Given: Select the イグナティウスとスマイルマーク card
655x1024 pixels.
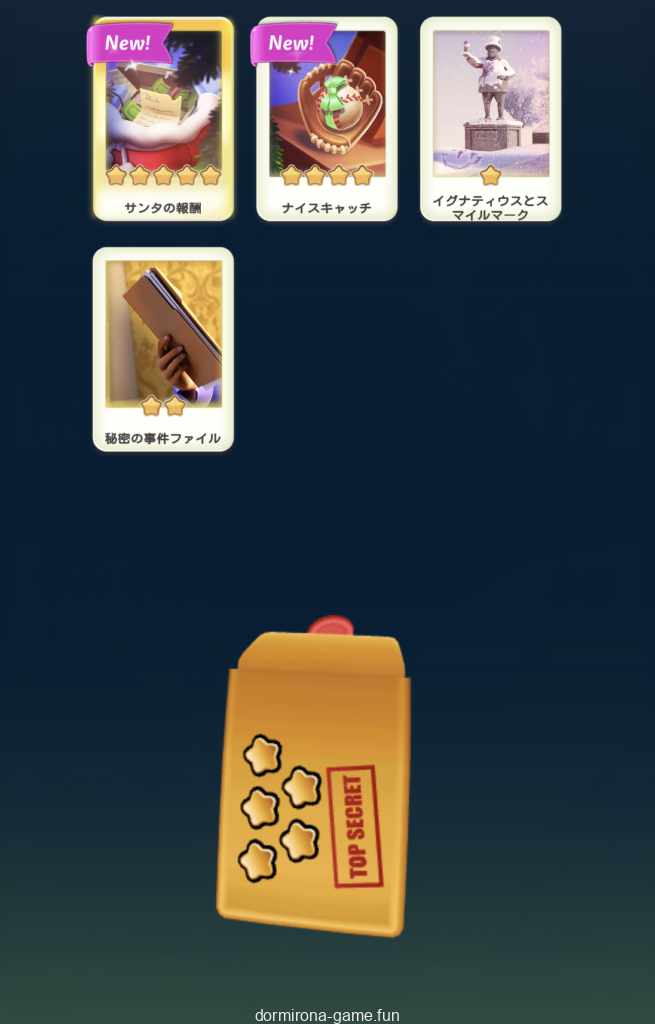Looking at the screenshot, I should [x=490, y=118].
